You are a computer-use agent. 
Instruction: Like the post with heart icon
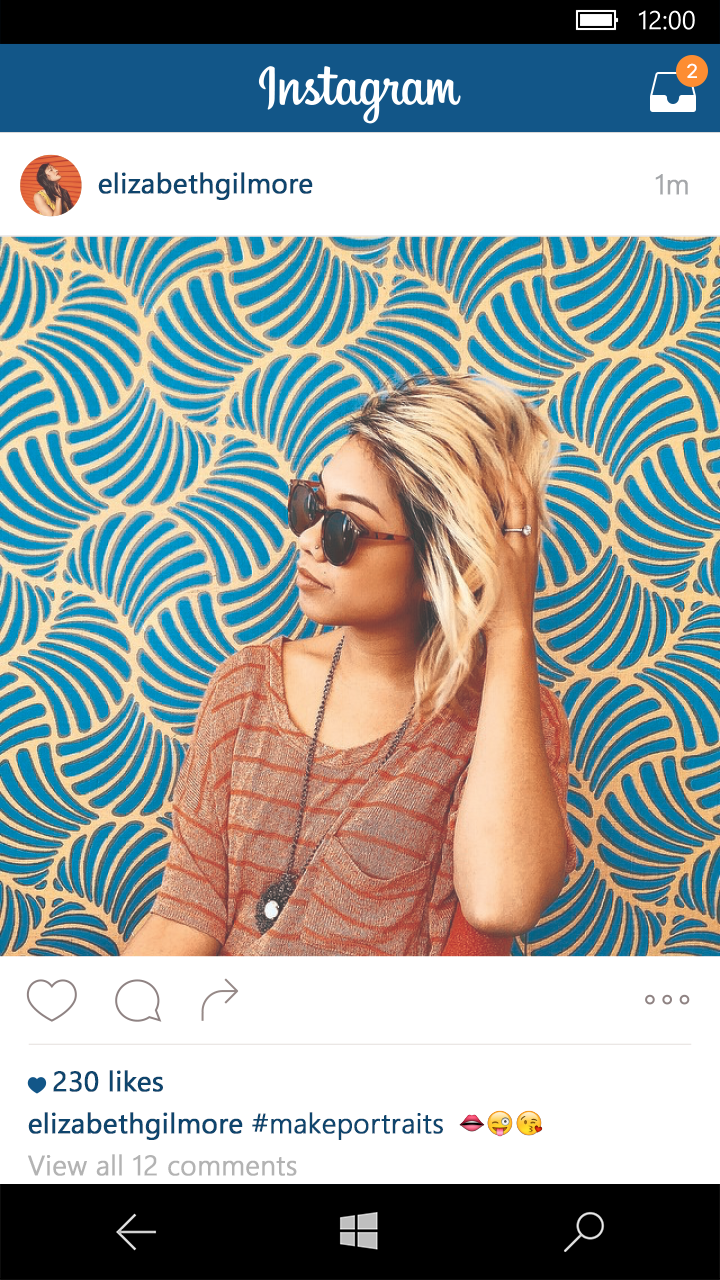coord(52,1000)
